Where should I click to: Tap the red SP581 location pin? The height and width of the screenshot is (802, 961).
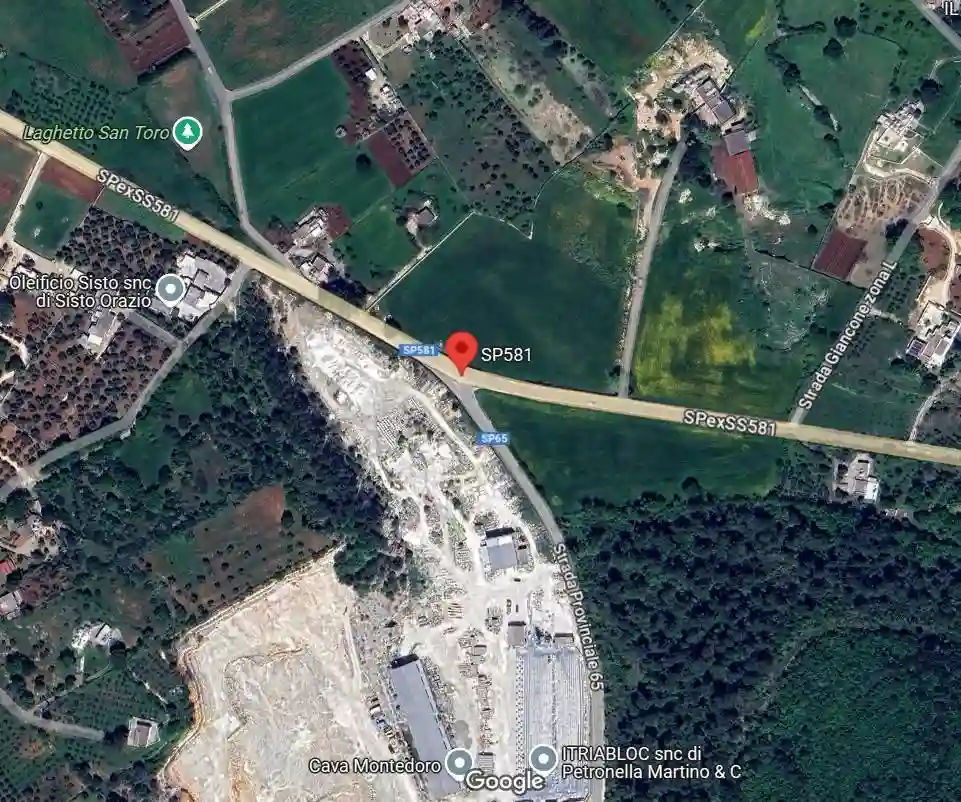(x=460, y=351)
